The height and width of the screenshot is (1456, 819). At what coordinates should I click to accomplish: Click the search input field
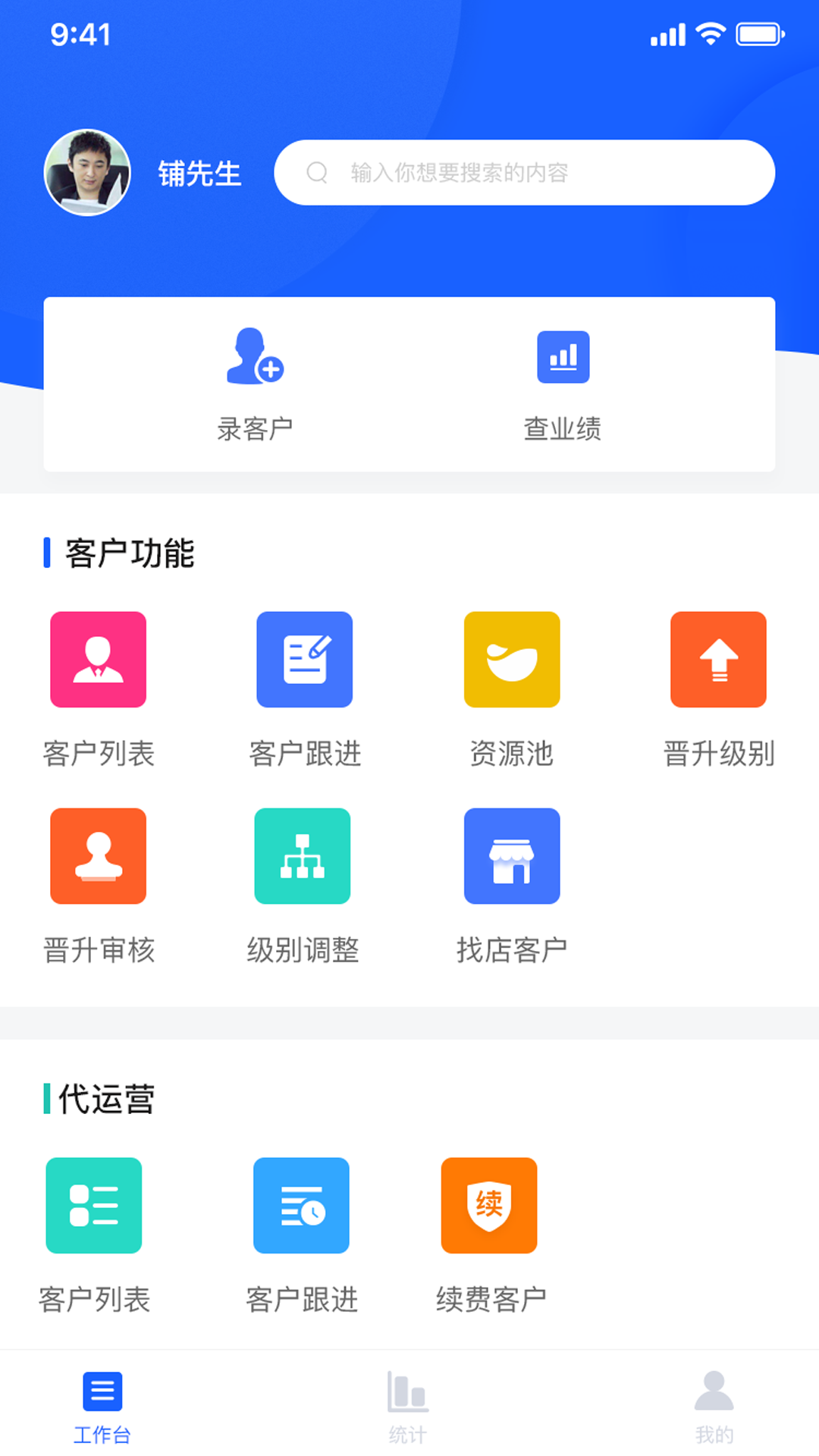pyautogui.click(x=525, y=172)
